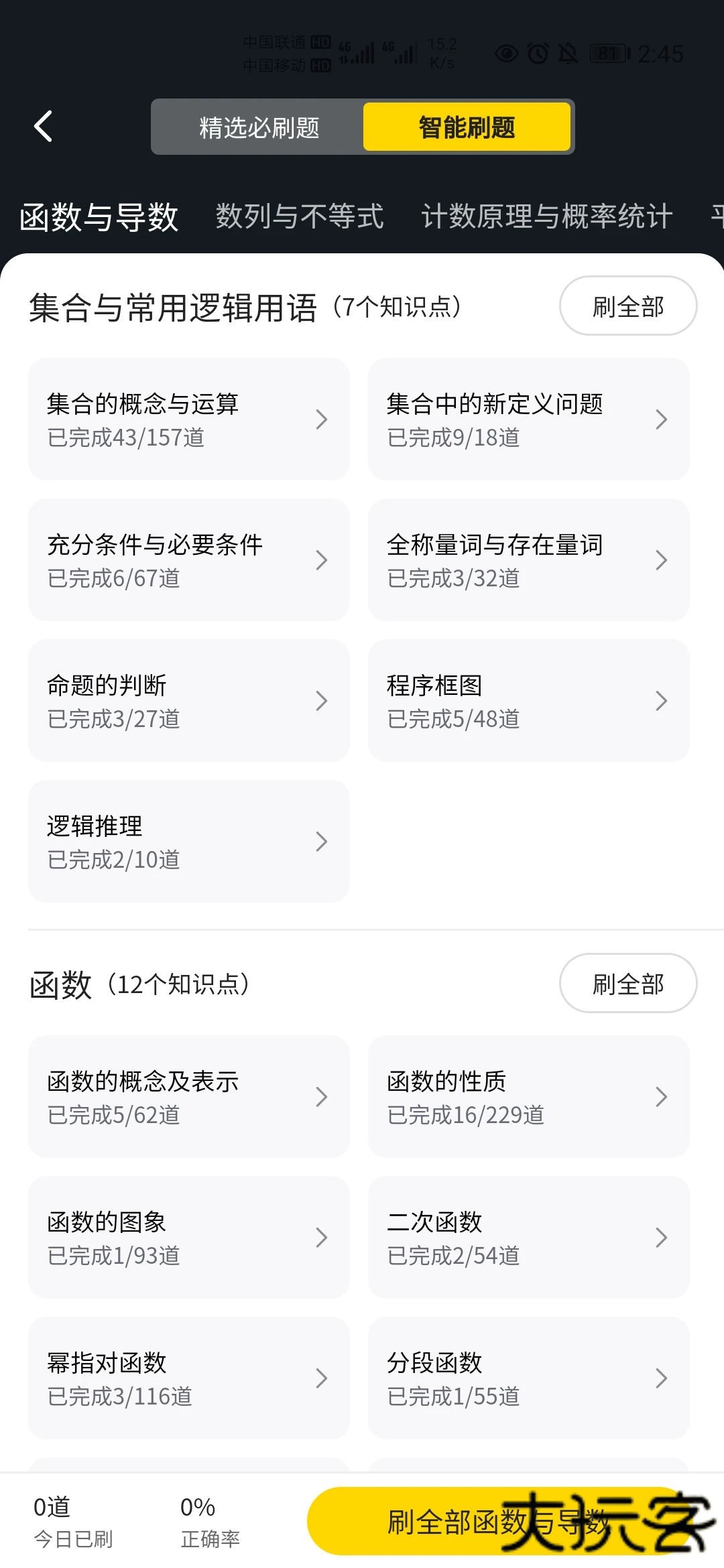Click the network speed indicator showing 15.2 K/s

pyautogui.click(x=442, y=54)
